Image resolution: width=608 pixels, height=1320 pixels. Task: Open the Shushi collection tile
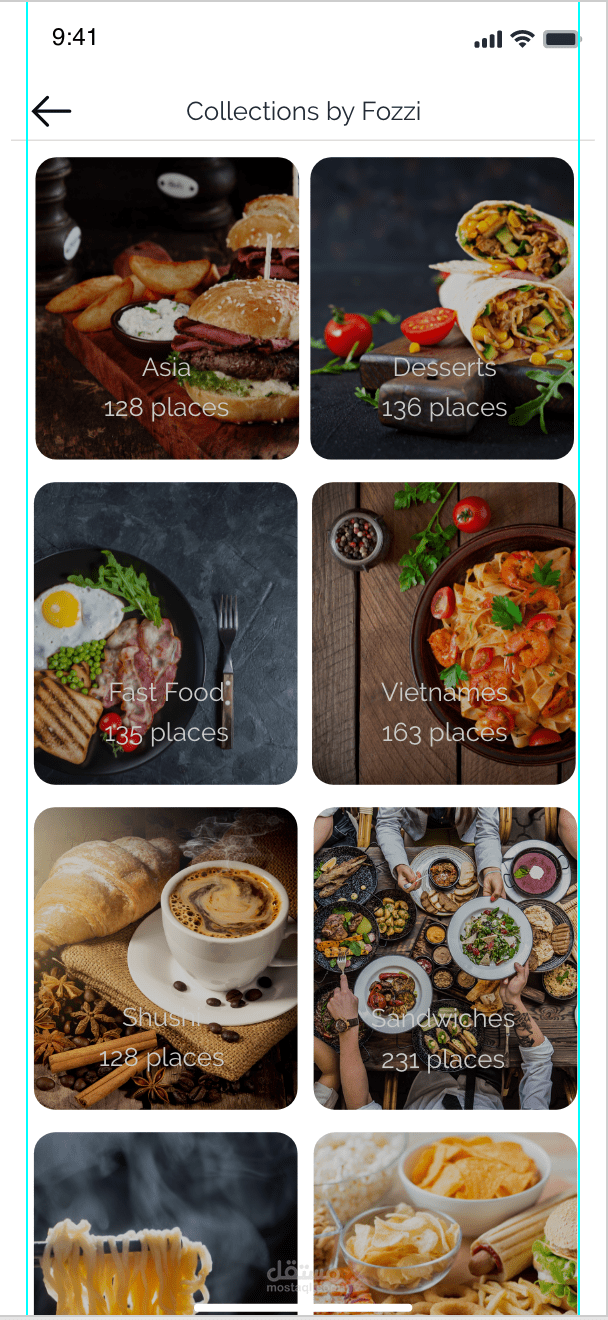[x=166, y=958]
